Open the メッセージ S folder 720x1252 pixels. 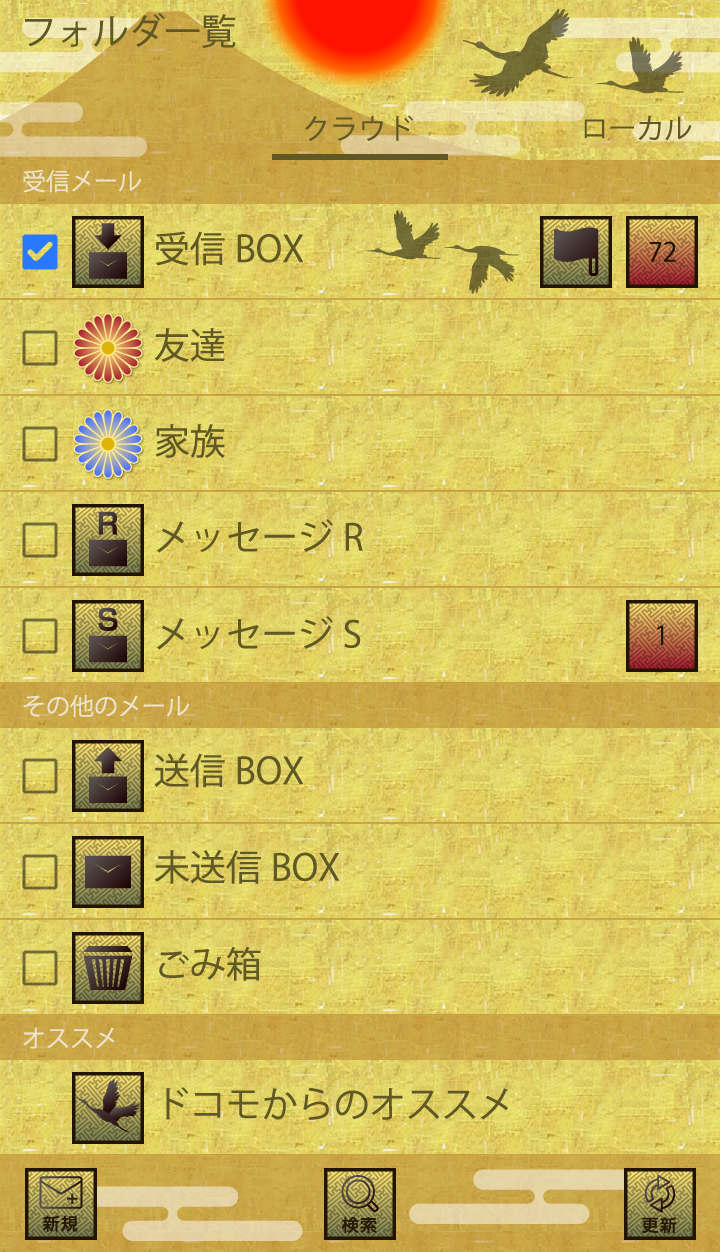click(x=259, y=635)
